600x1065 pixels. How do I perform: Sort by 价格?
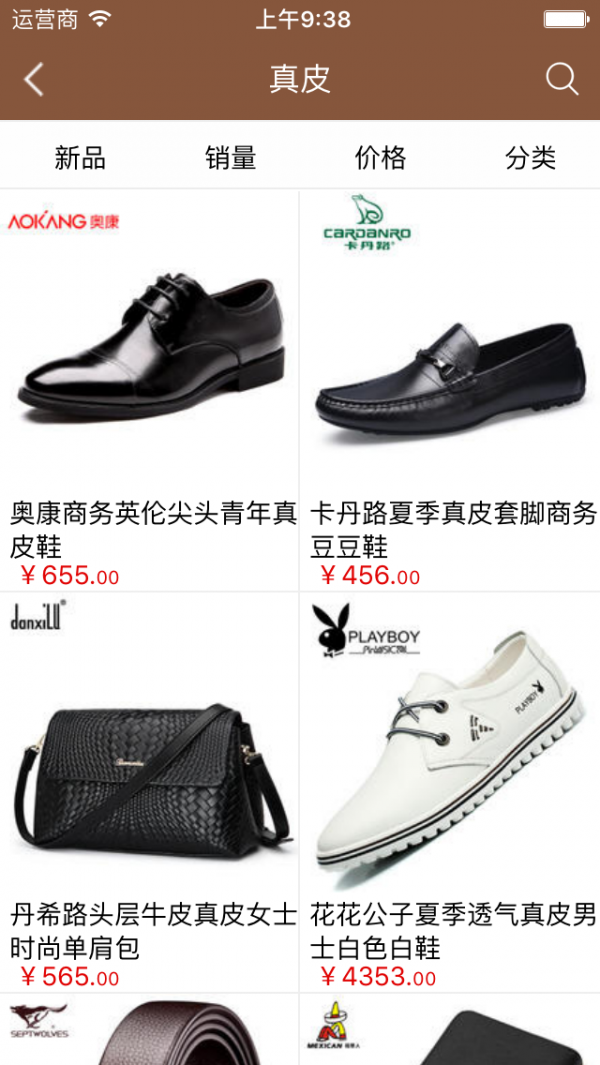(381, 158)
